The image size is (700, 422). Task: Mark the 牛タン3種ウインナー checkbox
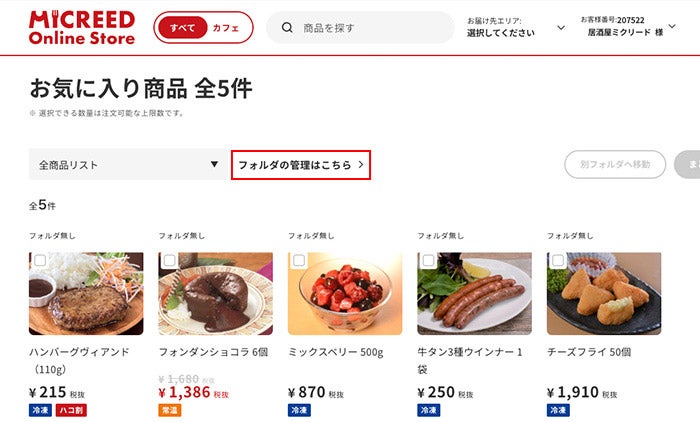coord(428,261)
